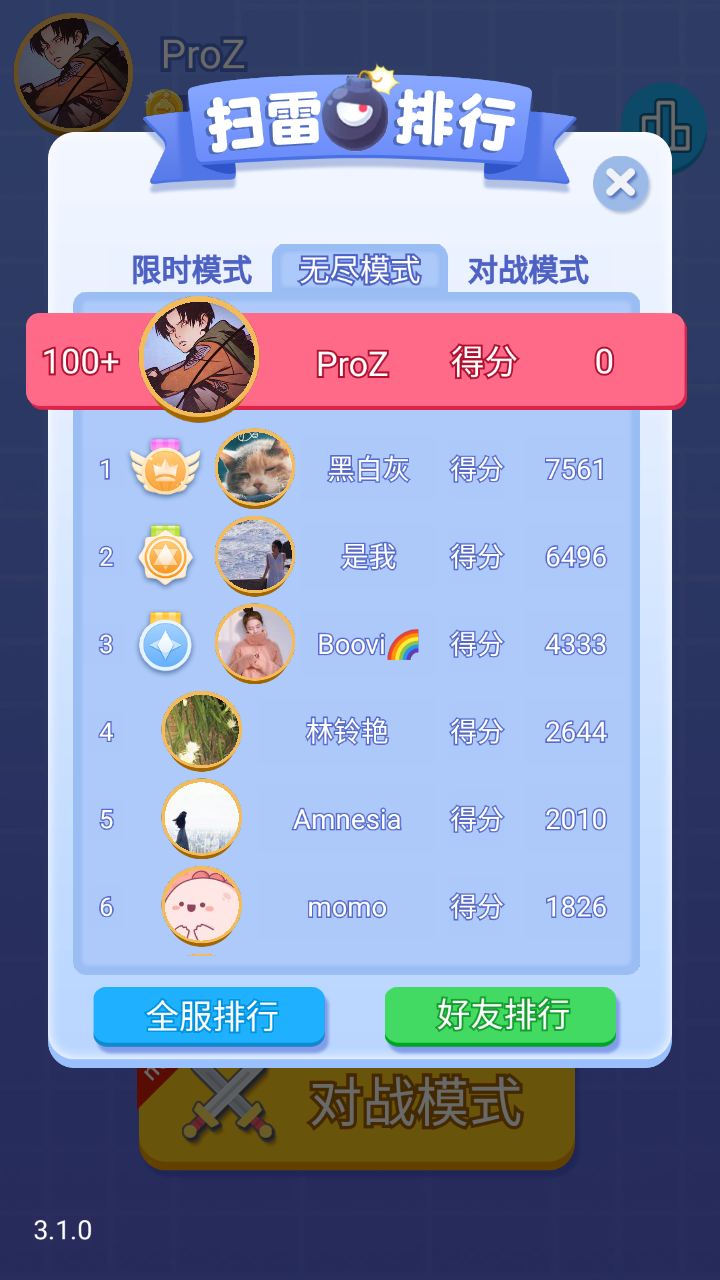720x1280 pixels.
Task: Open Boovi's third-place ranking row
Action: [x=368, y=644]
